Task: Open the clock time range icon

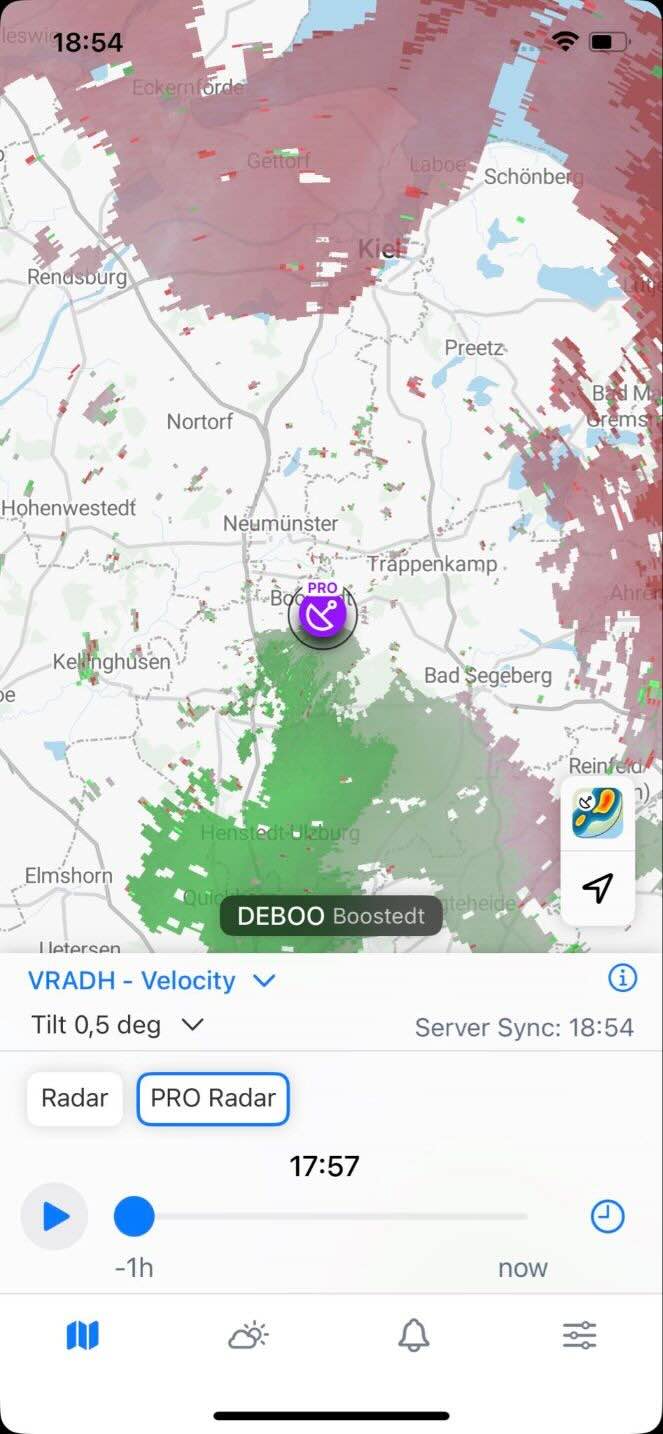Action: pos(608,1216)
